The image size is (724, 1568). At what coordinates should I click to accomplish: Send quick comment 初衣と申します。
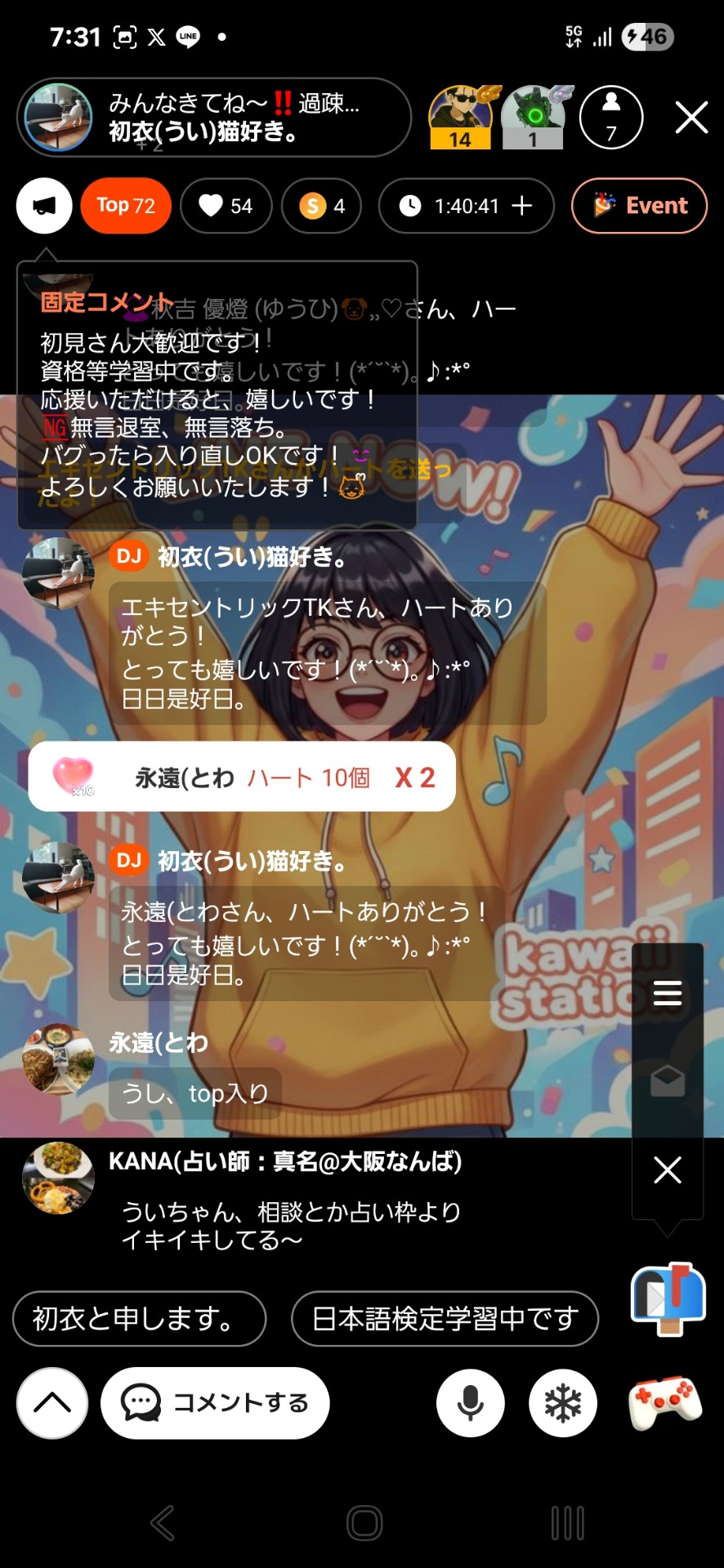coord(140,1318)
